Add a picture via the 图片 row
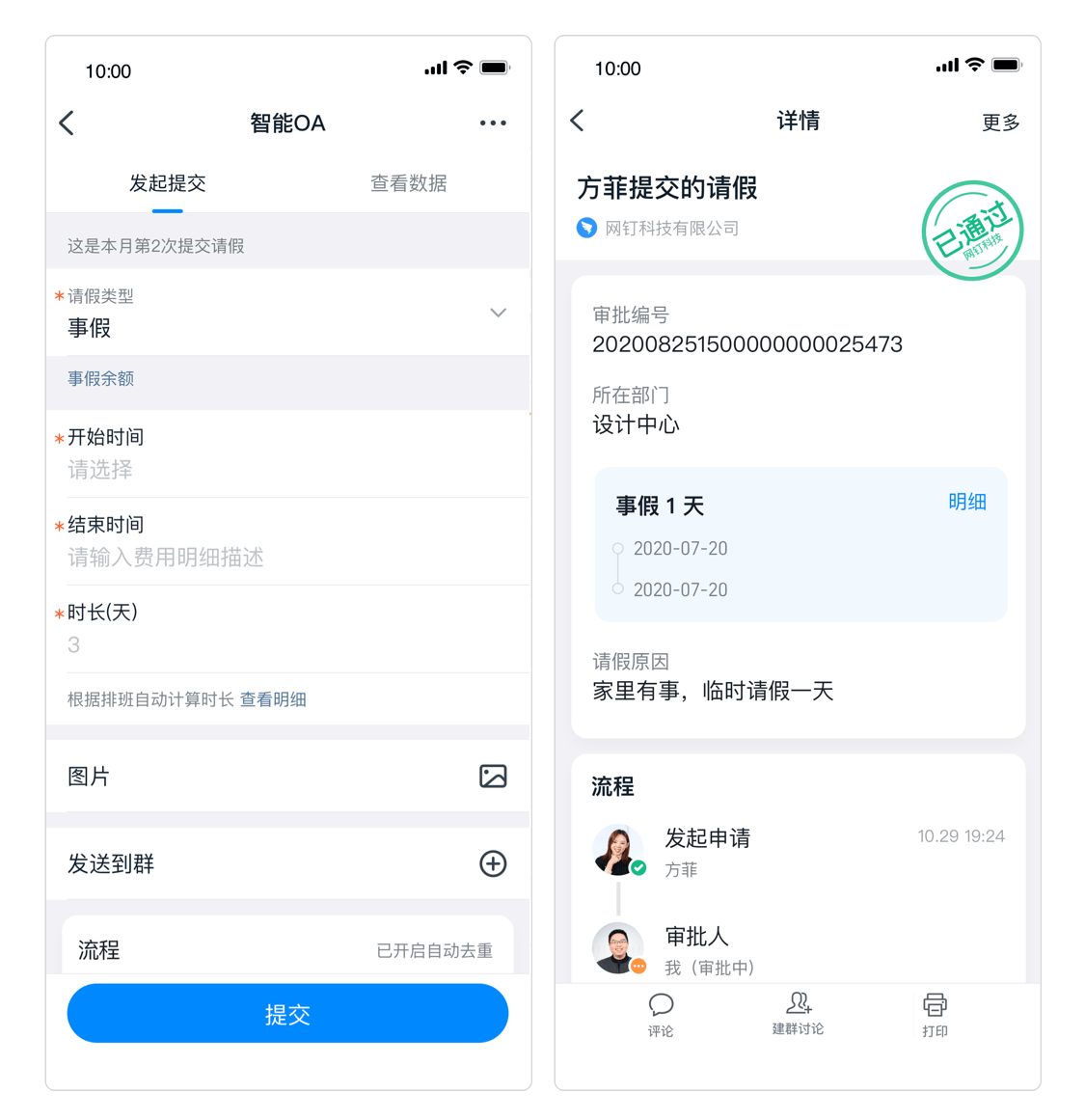The image size is (1085, 1120). pyautogui.click(x=493, y=777)
